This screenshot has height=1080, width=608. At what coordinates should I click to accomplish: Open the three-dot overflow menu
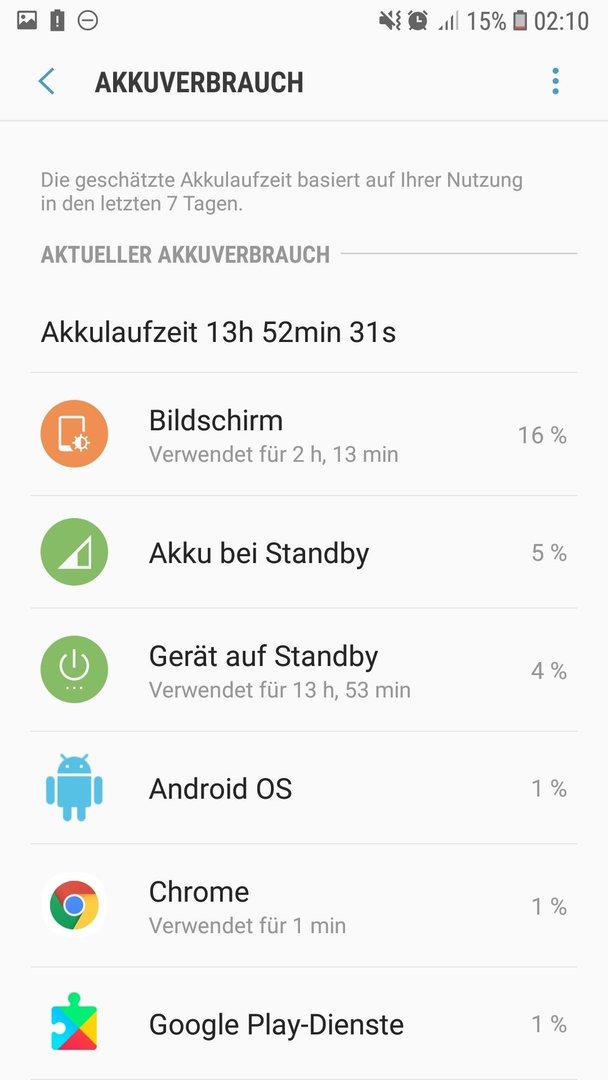tap(555, 81)
